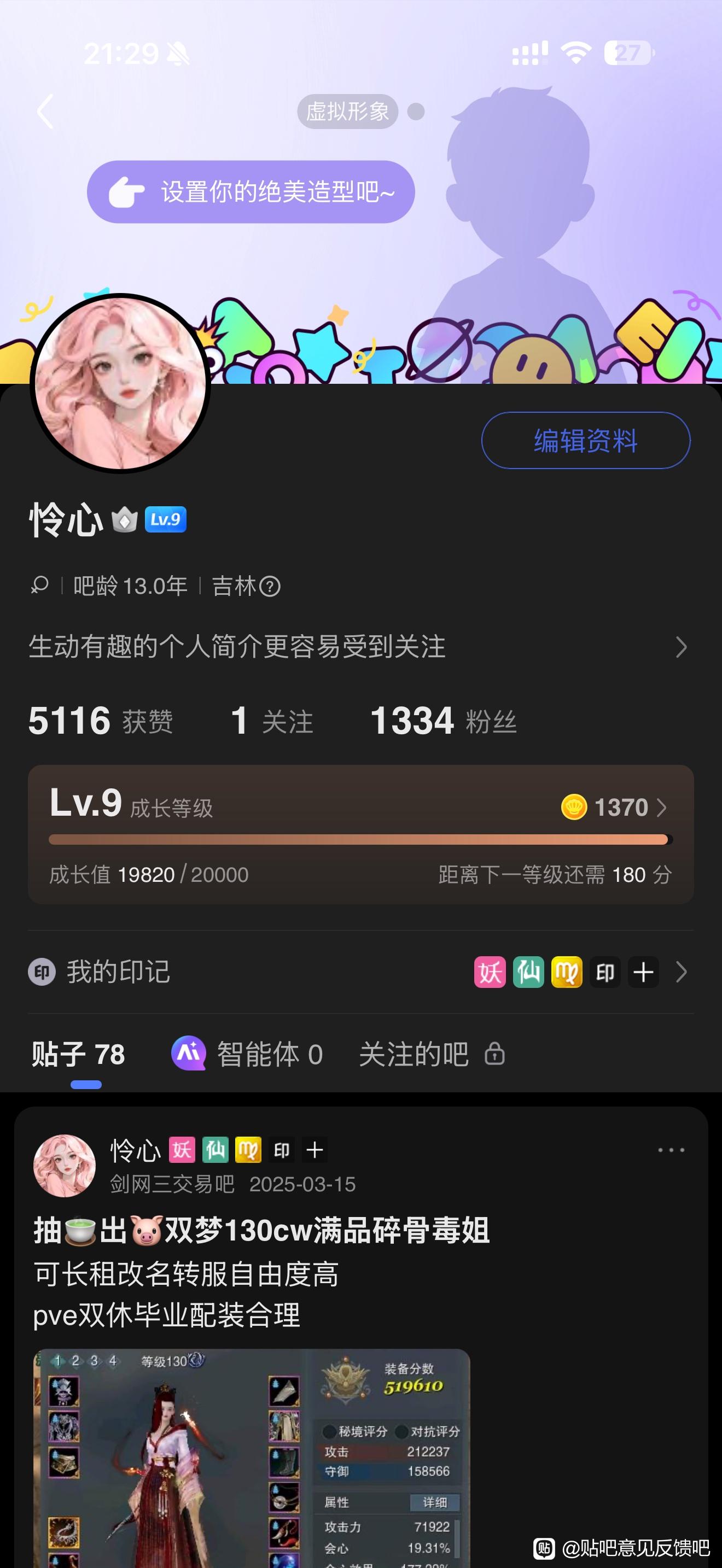Open the 1334 粉丝 followers list

[443, 721]
